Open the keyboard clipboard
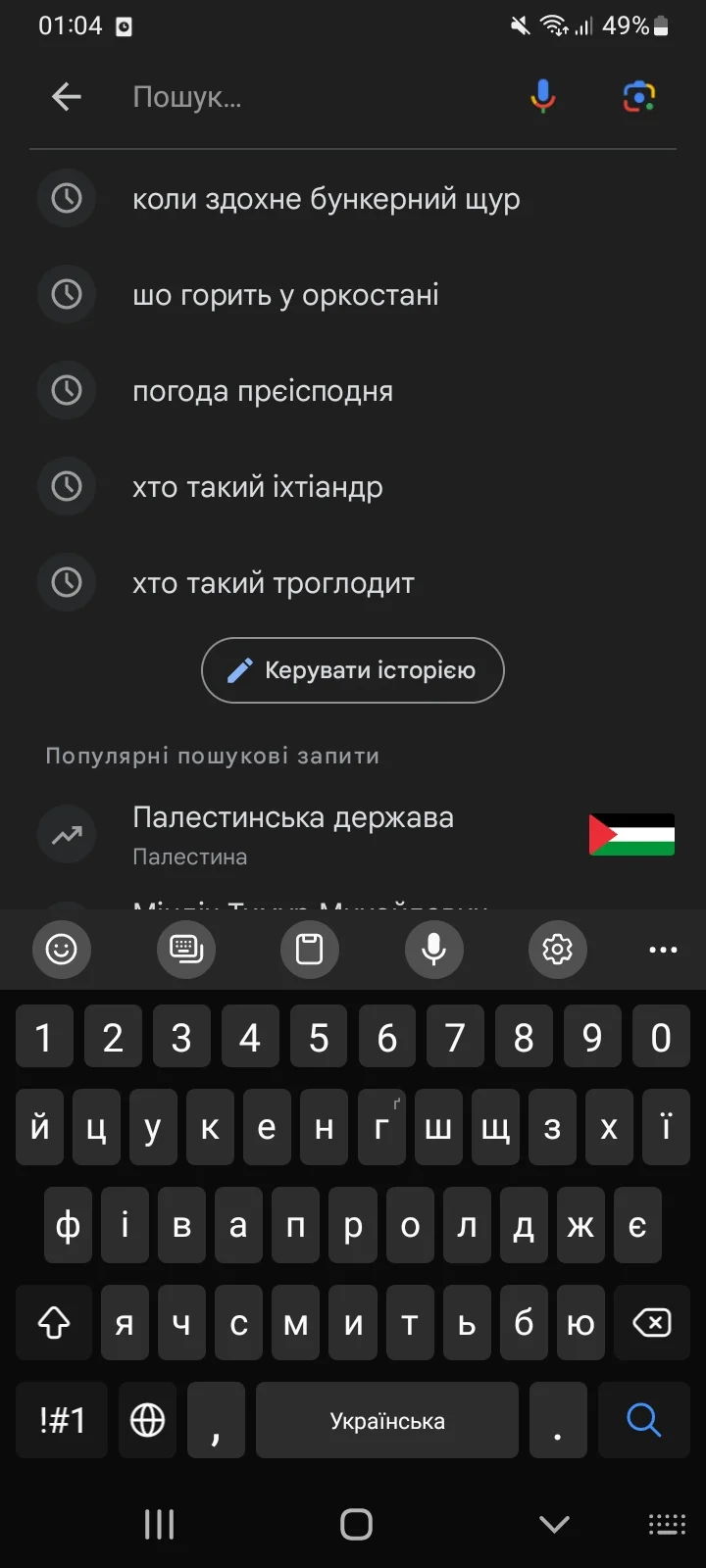706x1568 pixels. [310, 949]
